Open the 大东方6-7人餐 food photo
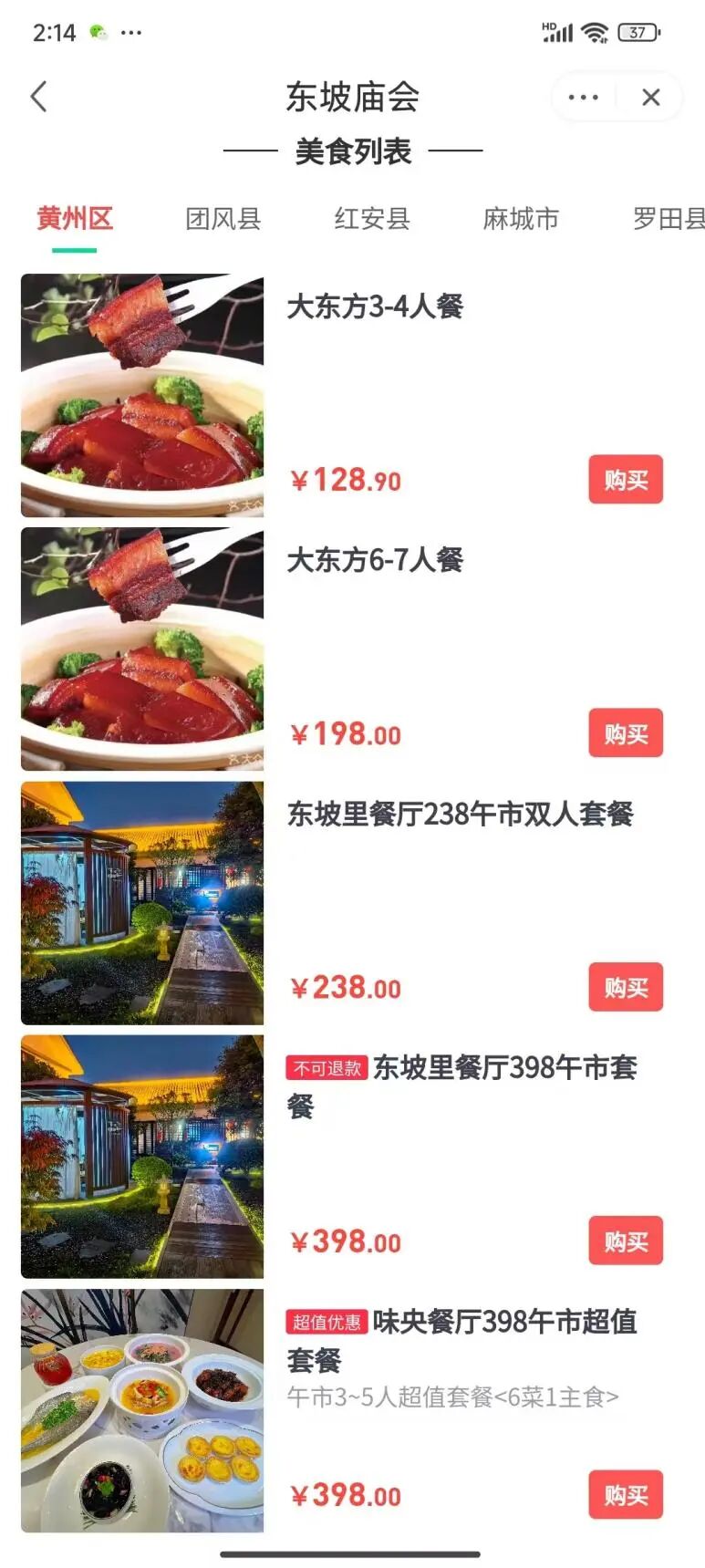 pyautogui.click(x=142, y=649)
